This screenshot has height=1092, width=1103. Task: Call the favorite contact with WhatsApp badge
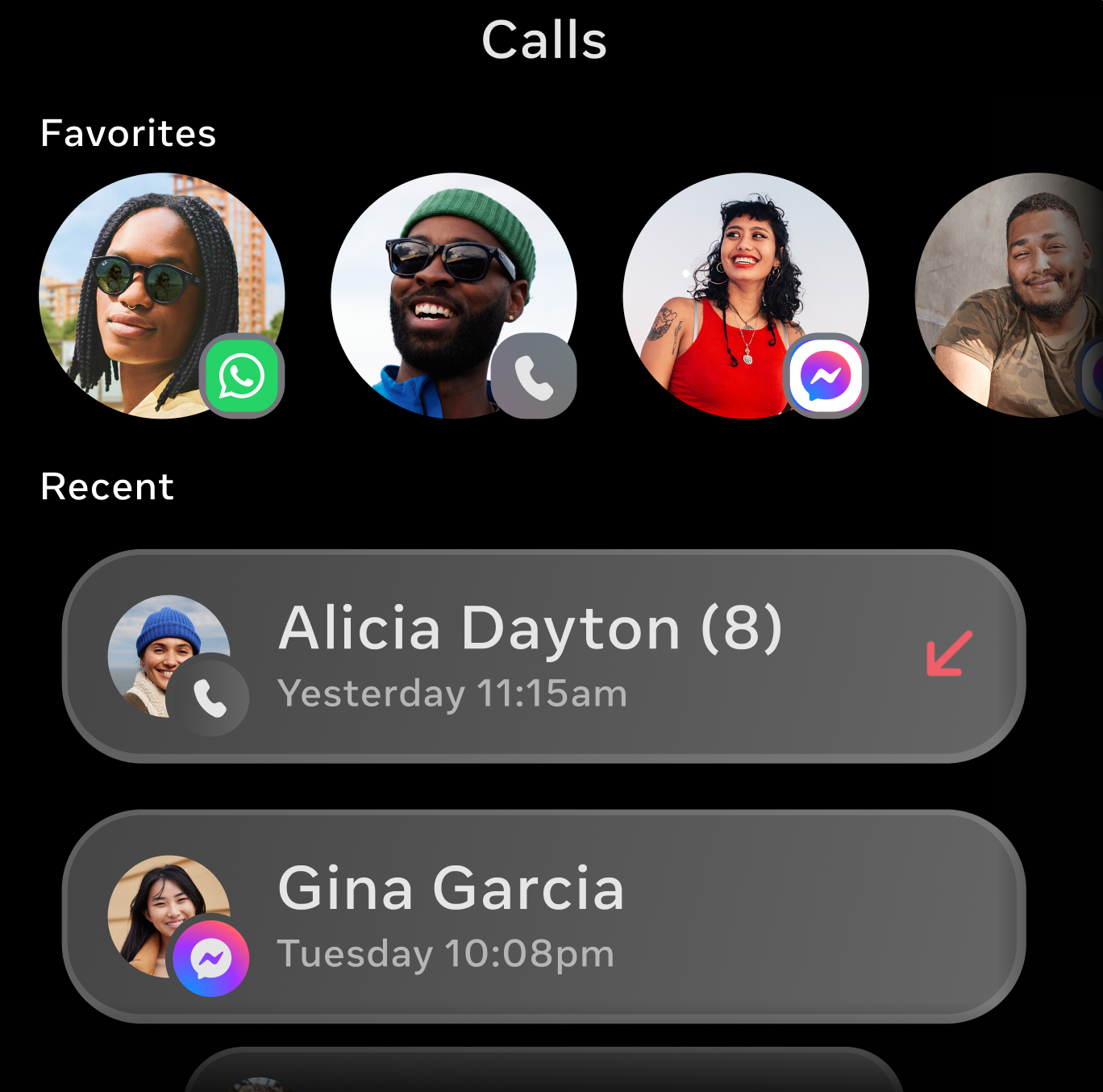click(x=161, y=295)
